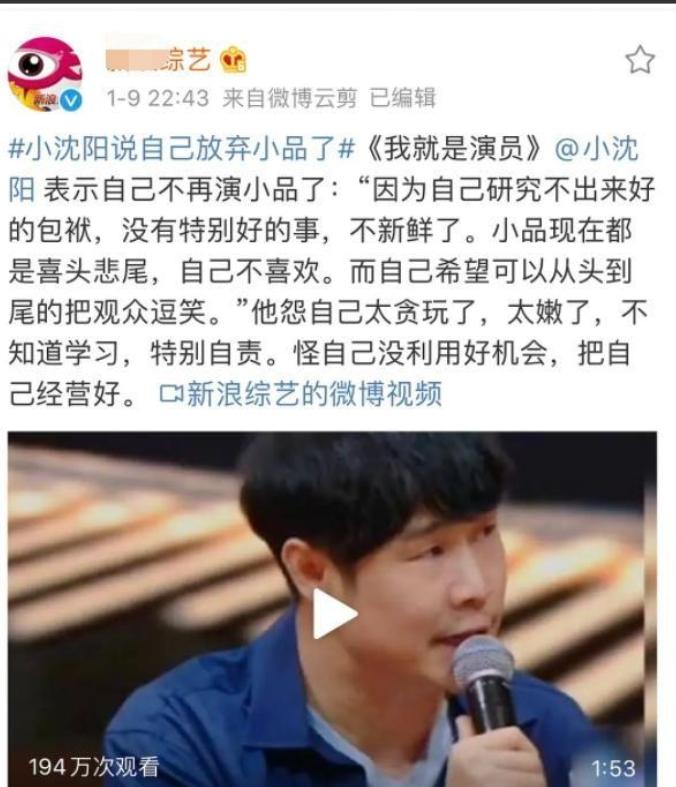
Task: Open hashtag #小沈阳说自己放弃小品了#
Action: tap(182, 150)
